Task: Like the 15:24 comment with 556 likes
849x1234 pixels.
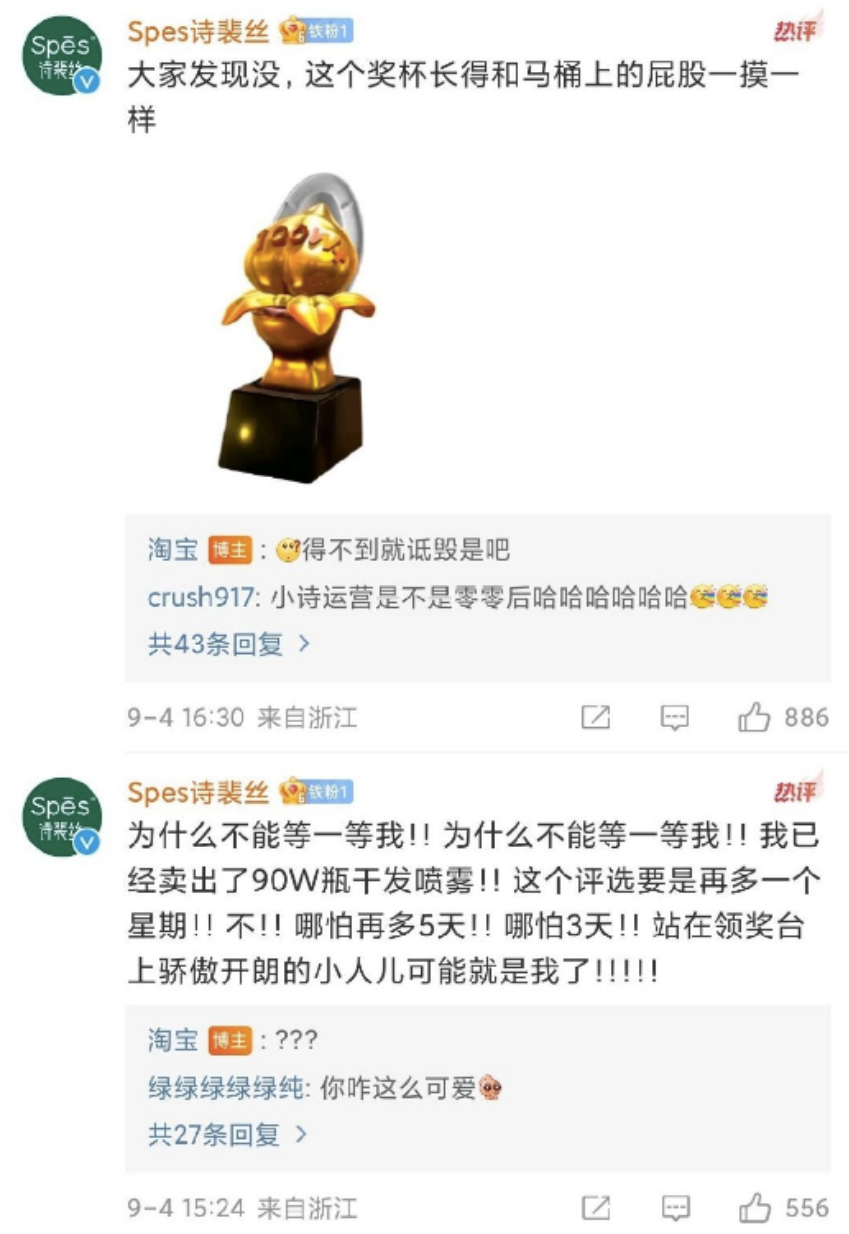Action: click(755, 1207)
